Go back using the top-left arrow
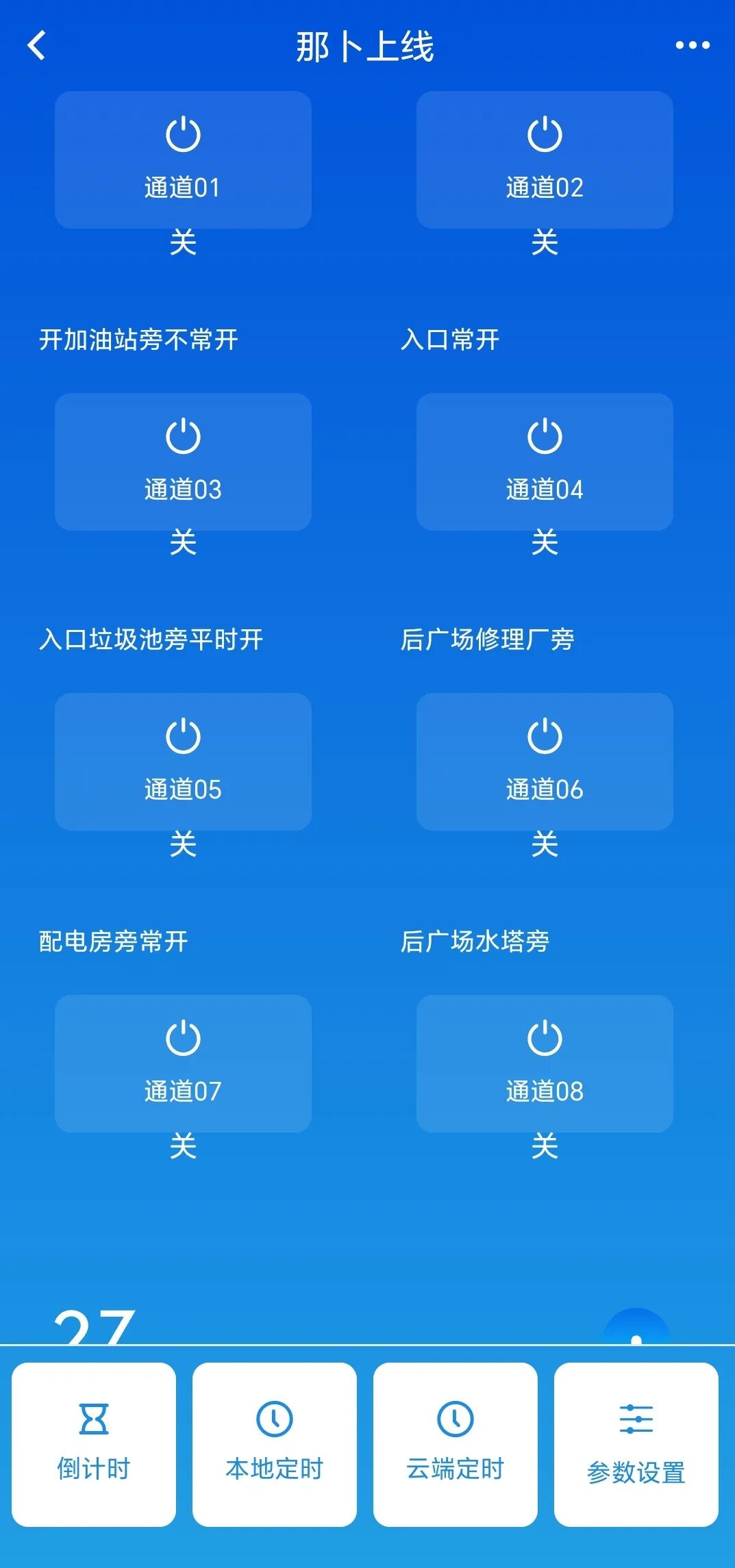The height and width of the screenshot is (1568, 735). click(37, 46)
